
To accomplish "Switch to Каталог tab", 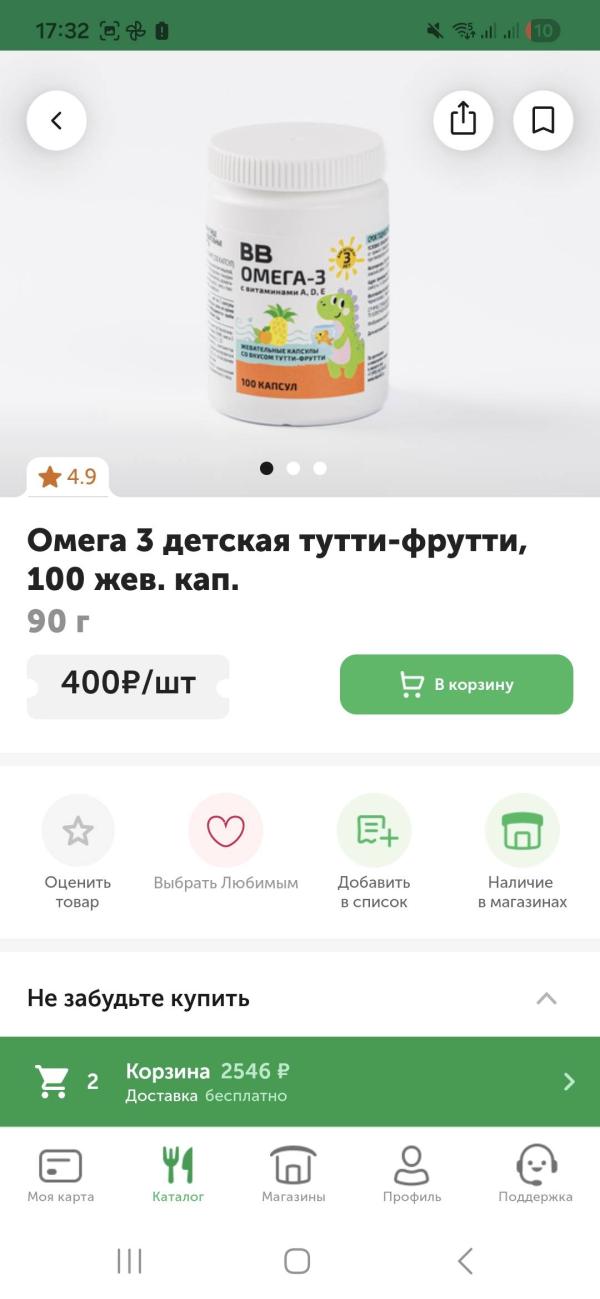I will (178, 1175).
